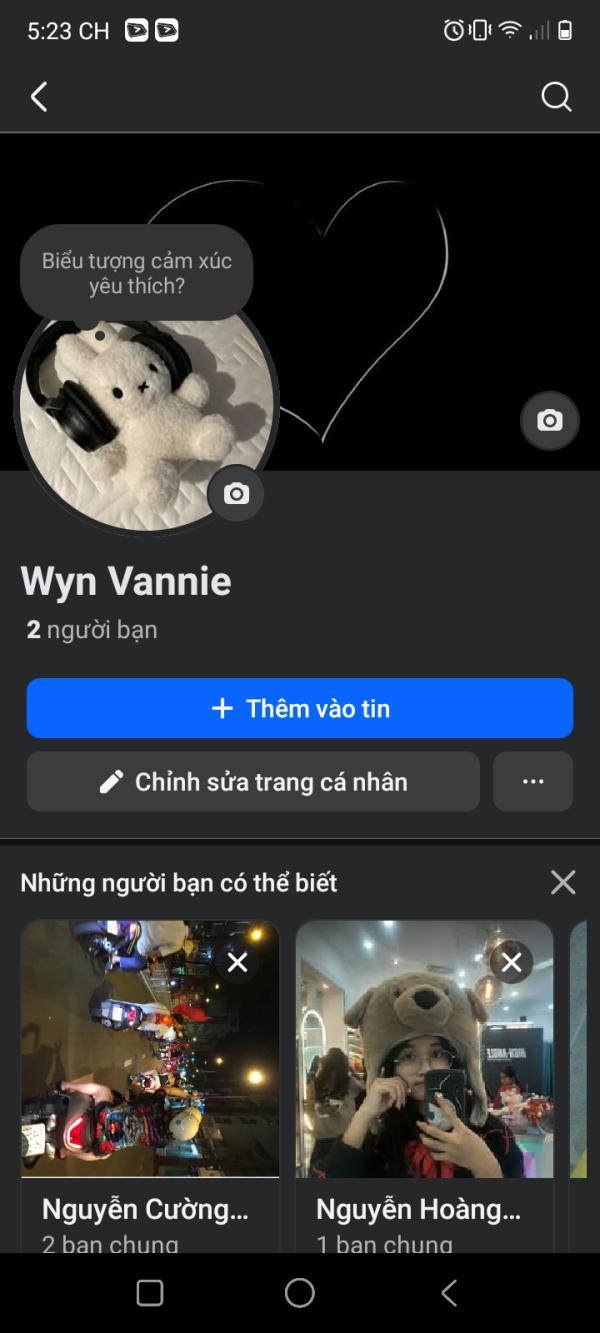View the plush bunny profile picture
Screen dimensions: 600x1333
[x=130, y=420]
